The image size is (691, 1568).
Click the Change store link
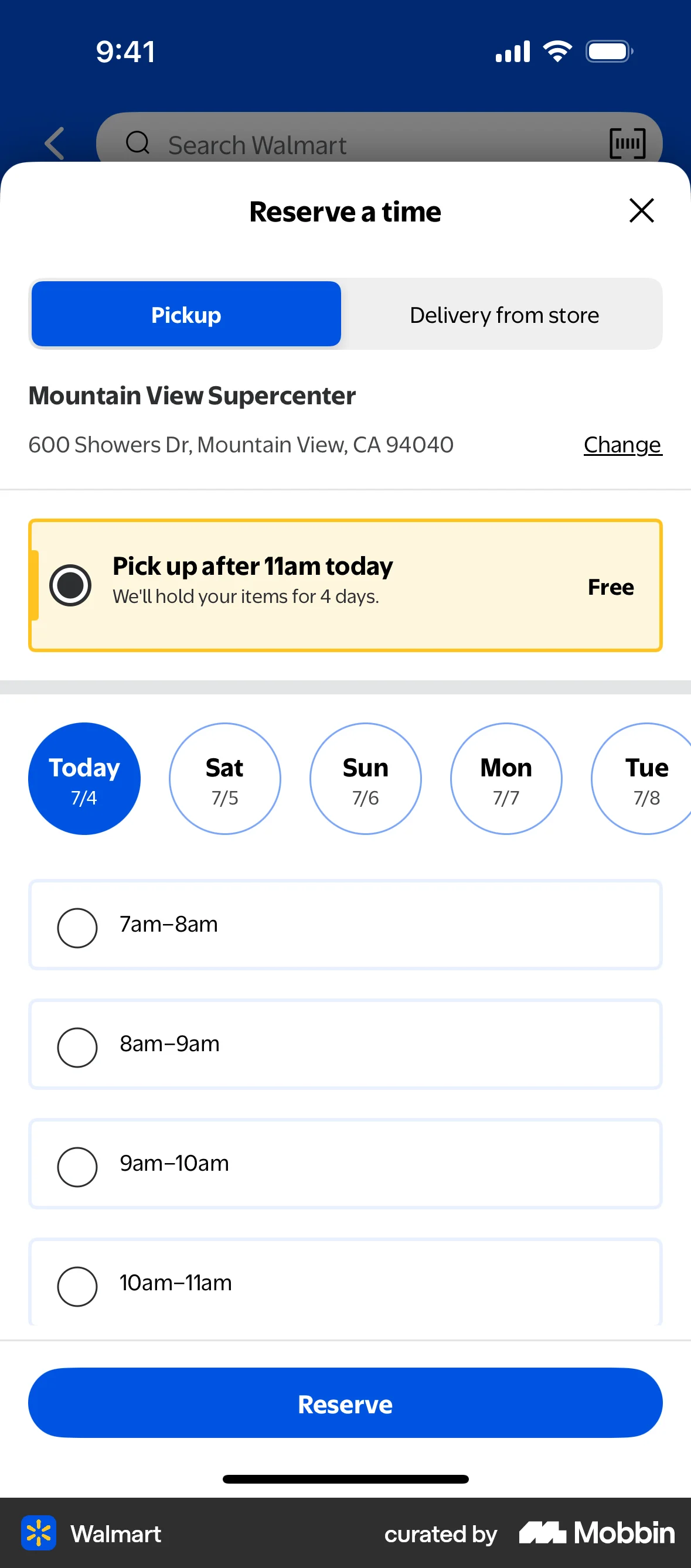point(622,444)
